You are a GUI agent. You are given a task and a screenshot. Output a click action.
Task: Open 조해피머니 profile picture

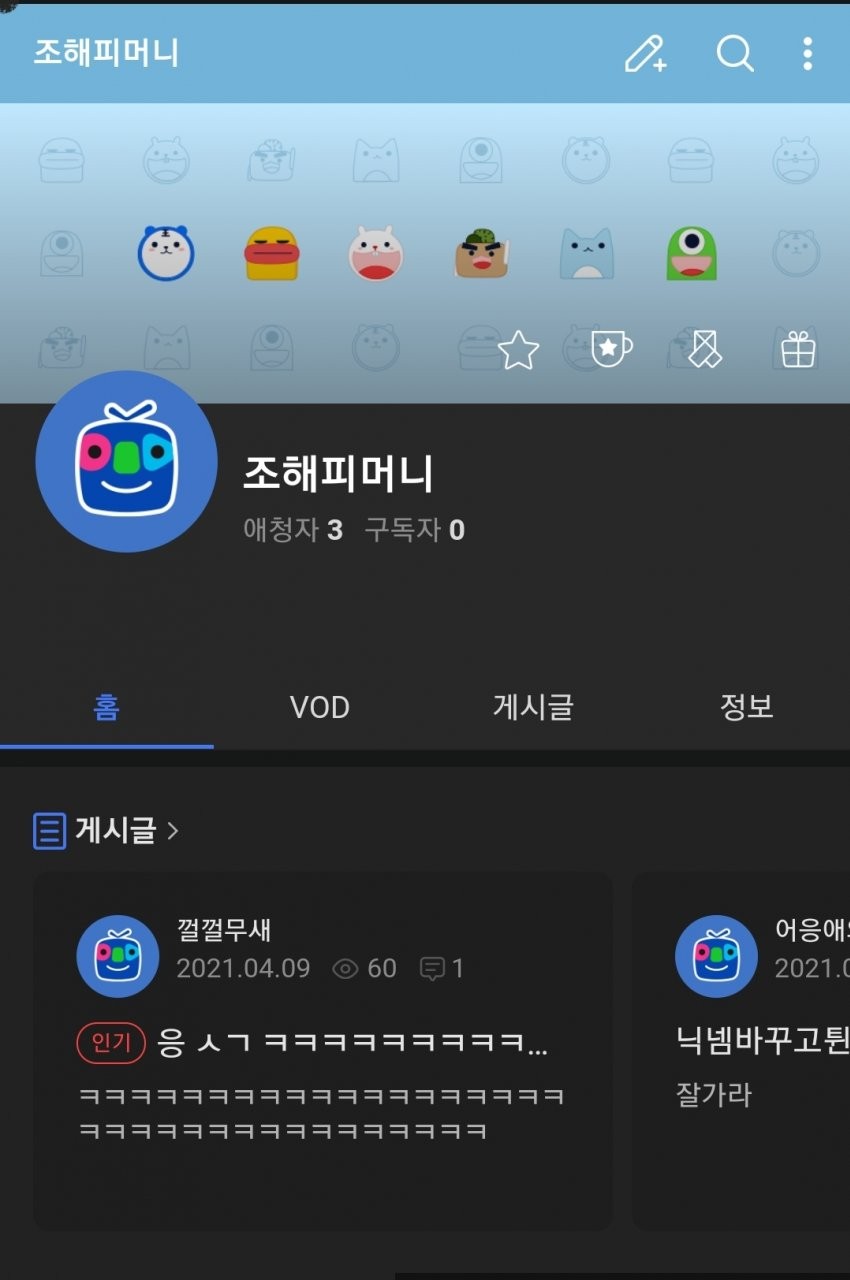(126, 461)
